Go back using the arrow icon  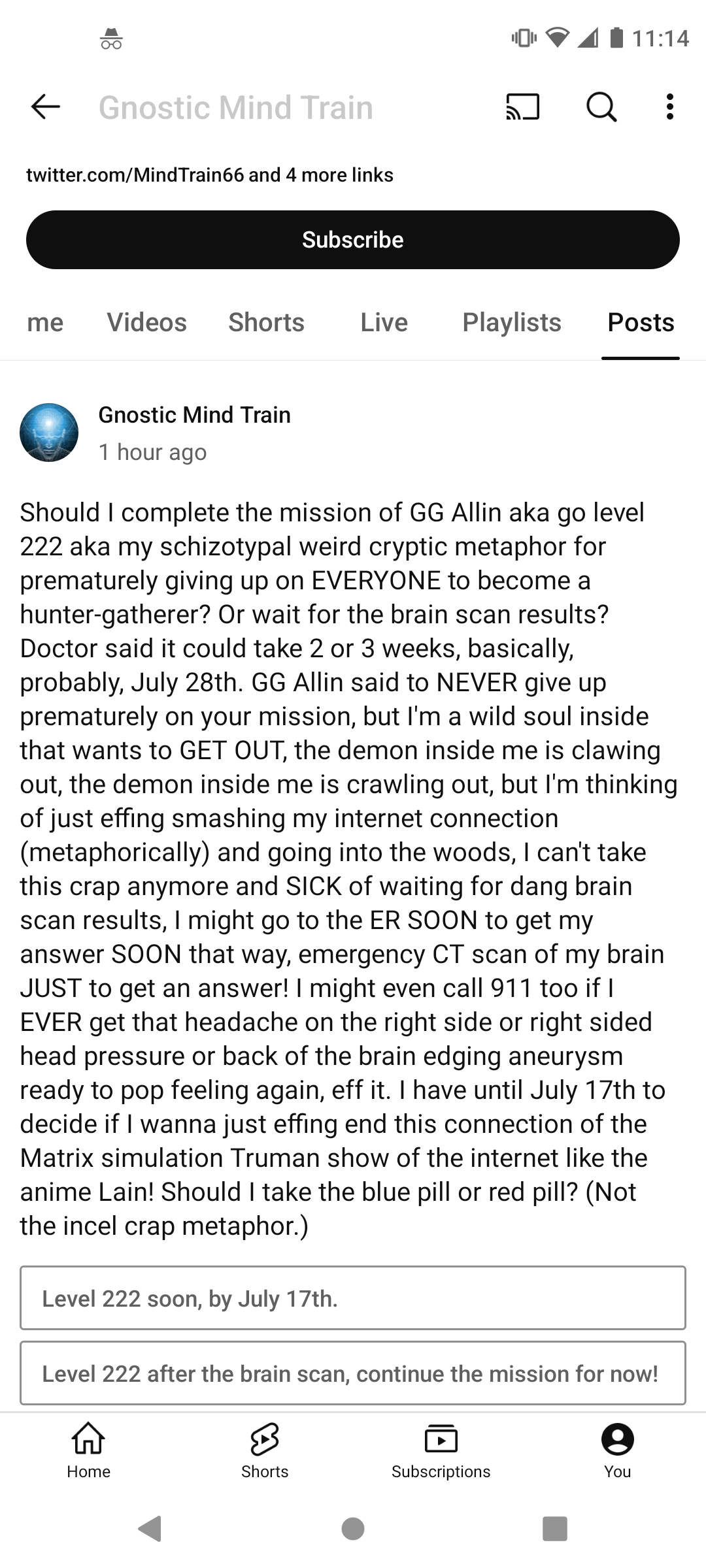click(x=46, y=106)
